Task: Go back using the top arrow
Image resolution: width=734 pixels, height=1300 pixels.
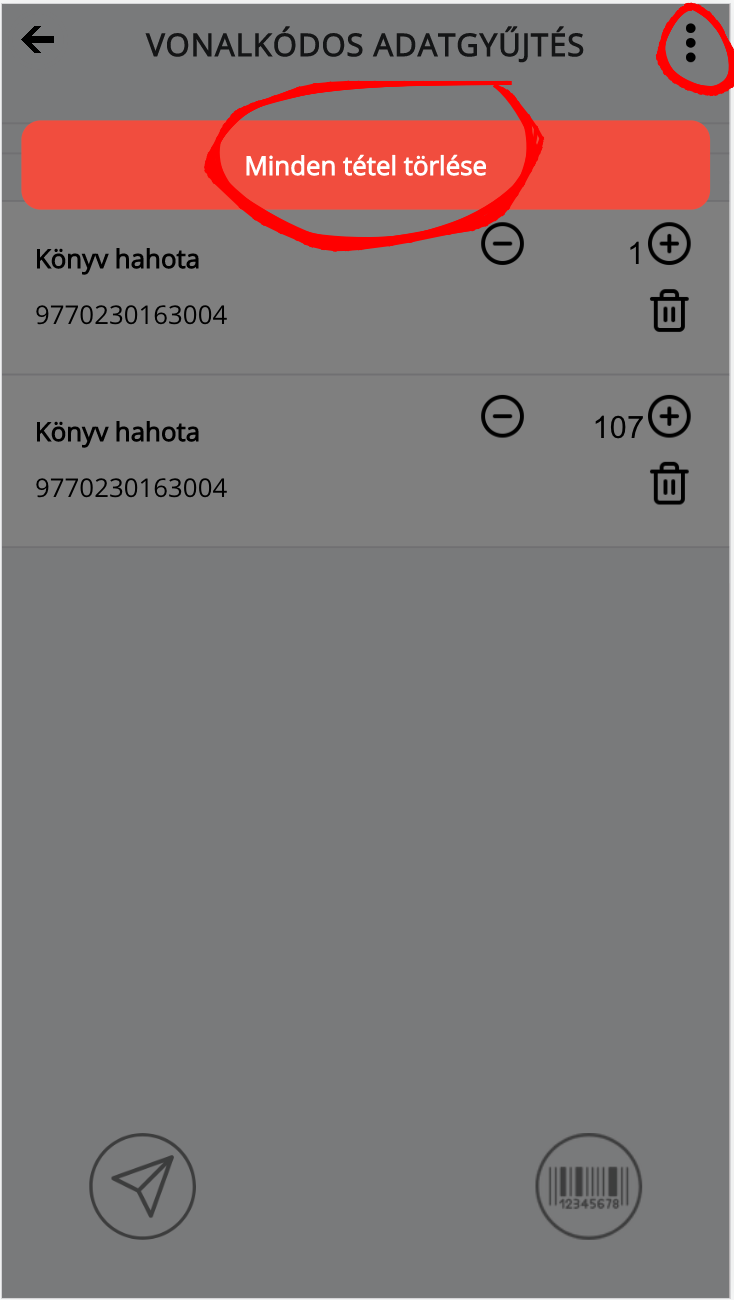Action: pyautogui.click(x=38, y=40)
